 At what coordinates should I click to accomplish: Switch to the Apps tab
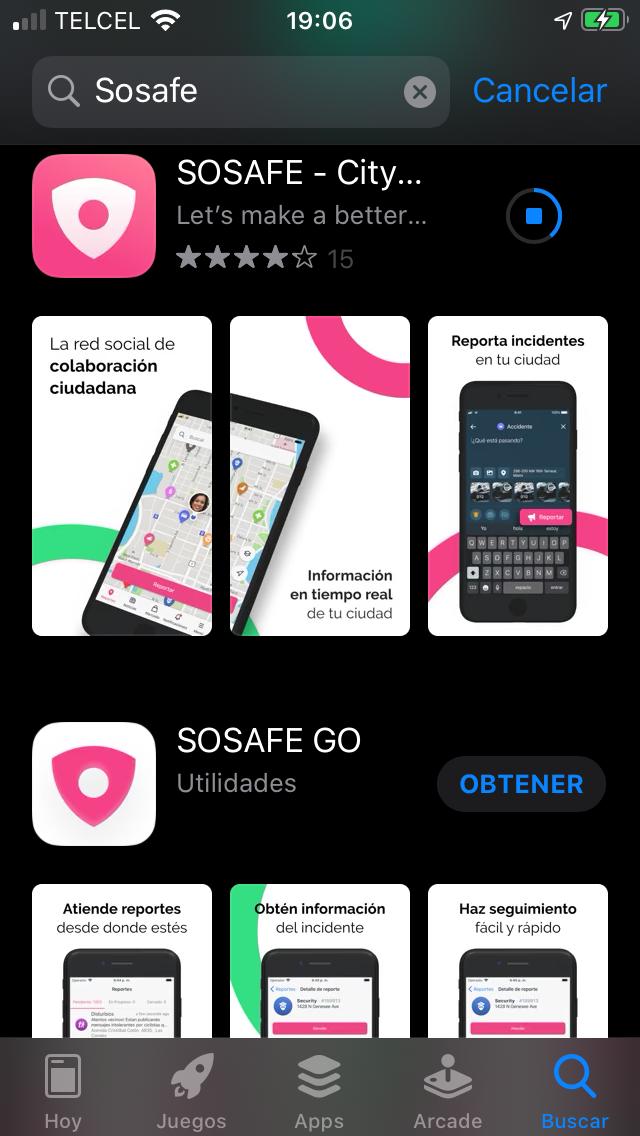[x=319, y=1090]
